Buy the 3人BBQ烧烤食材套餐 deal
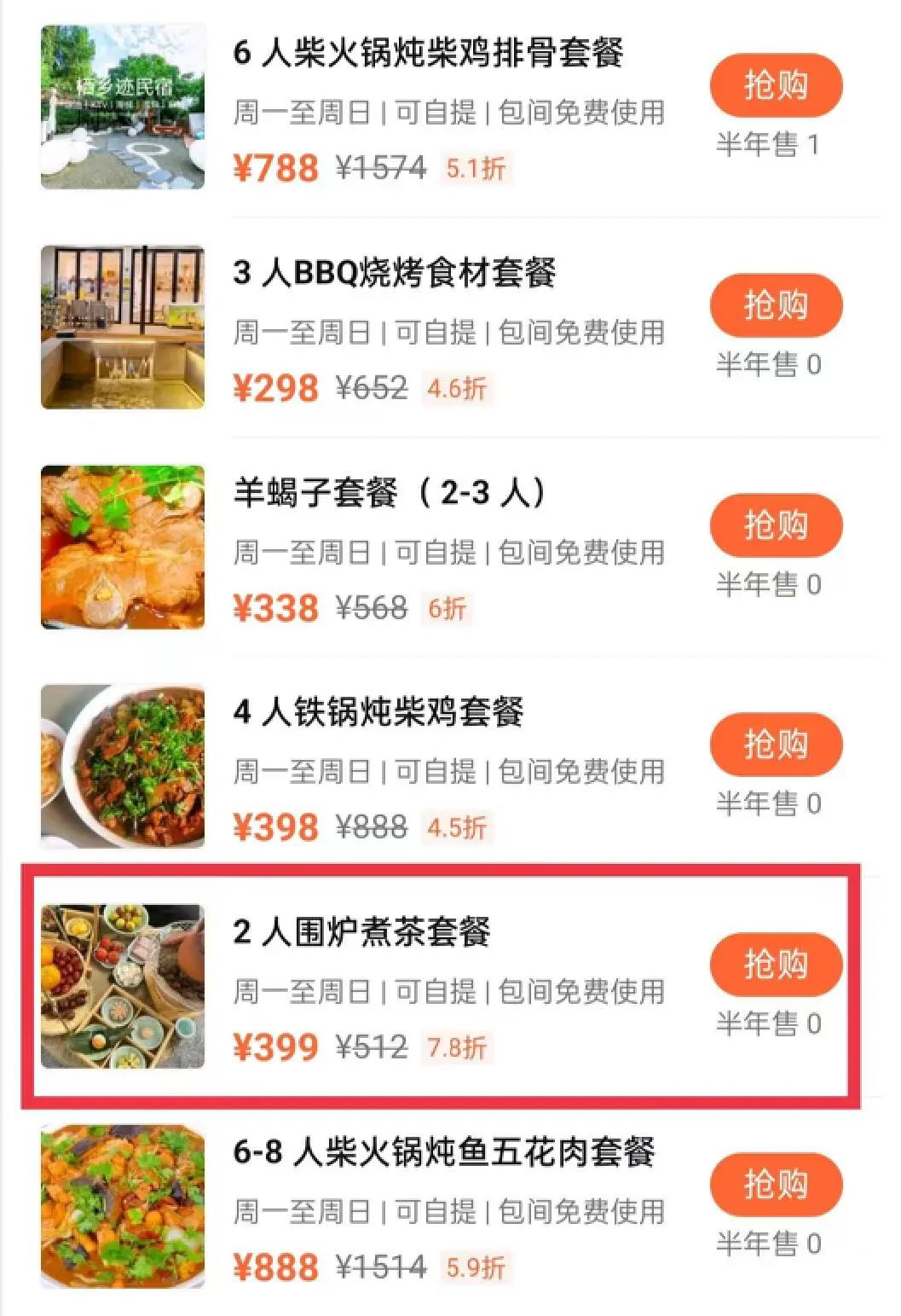This screenshot has width=901, height=1316. [x=776, y=305]
